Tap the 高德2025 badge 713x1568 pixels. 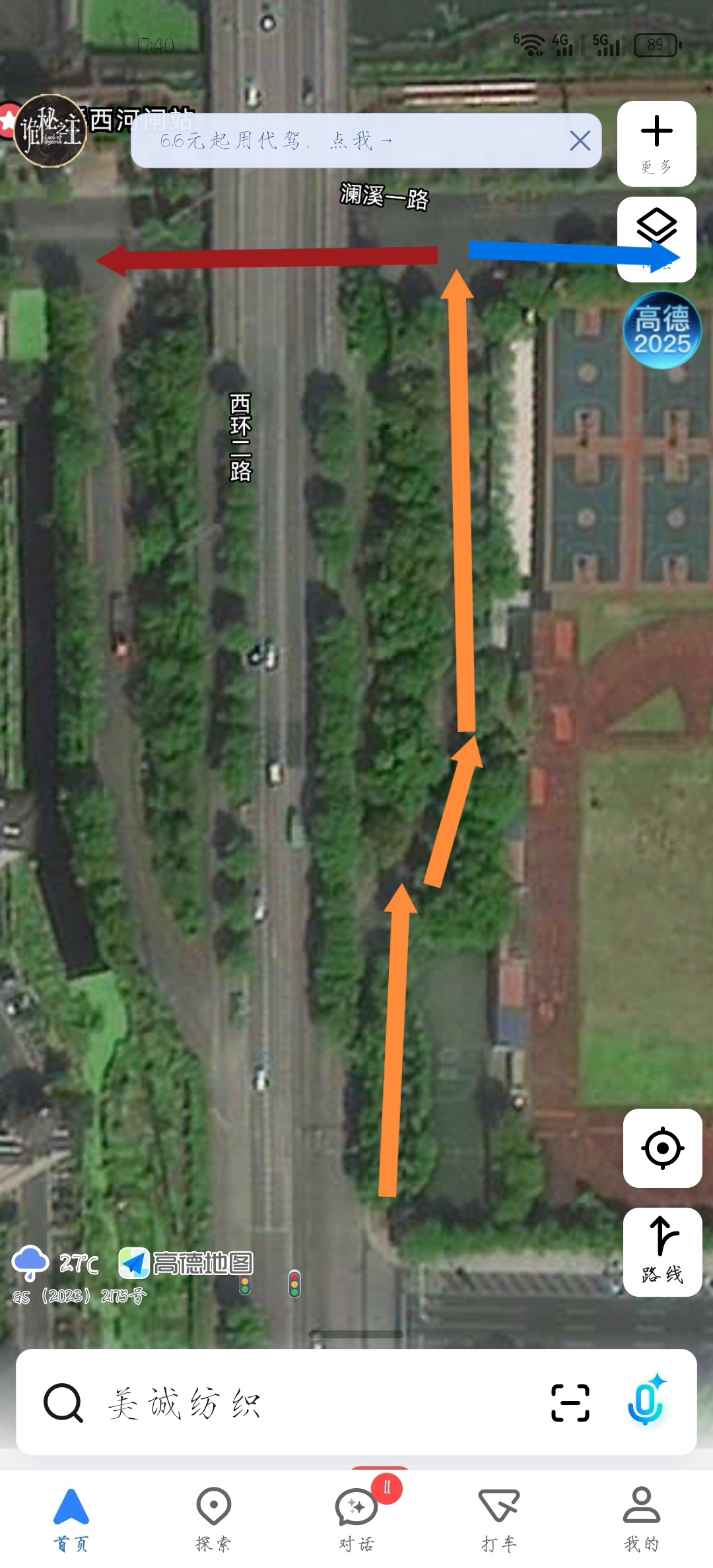[x=662, y=329]
